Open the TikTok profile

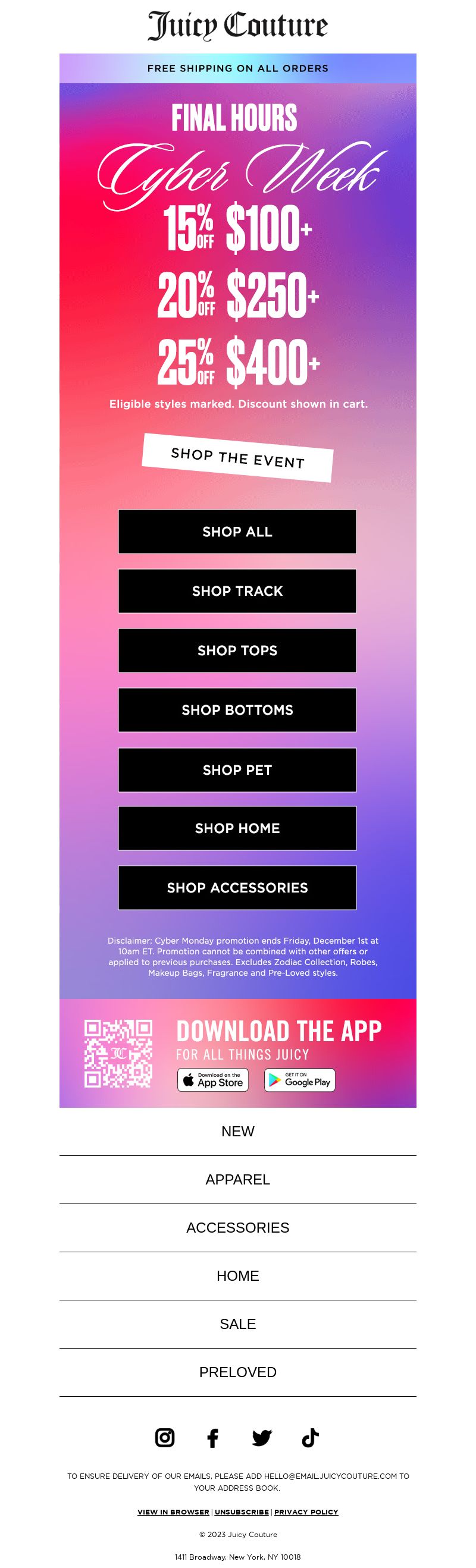(x=310, y=1438)
